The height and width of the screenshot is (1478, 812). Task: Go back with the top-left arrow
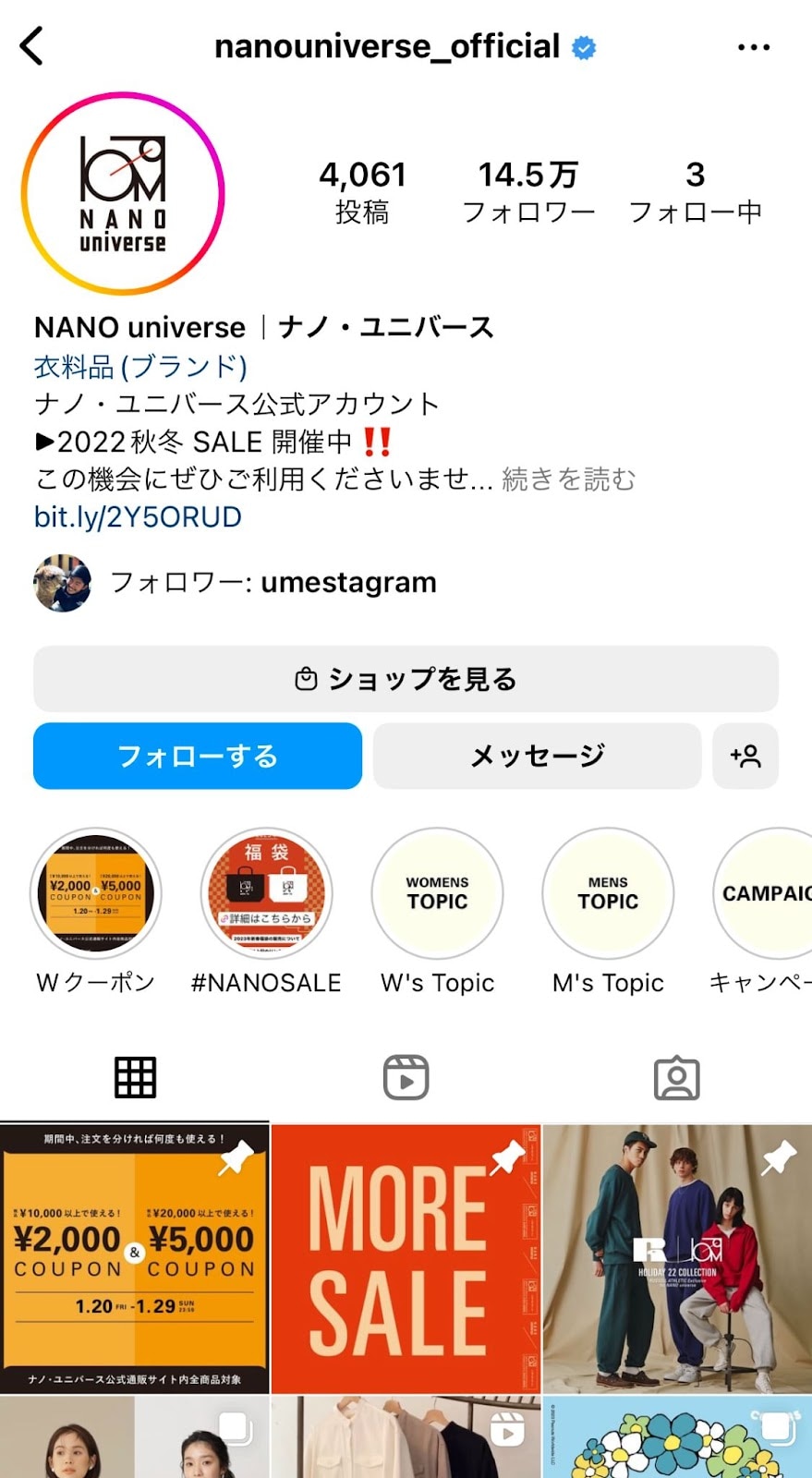pyautogui.click(x=32, y=46)
